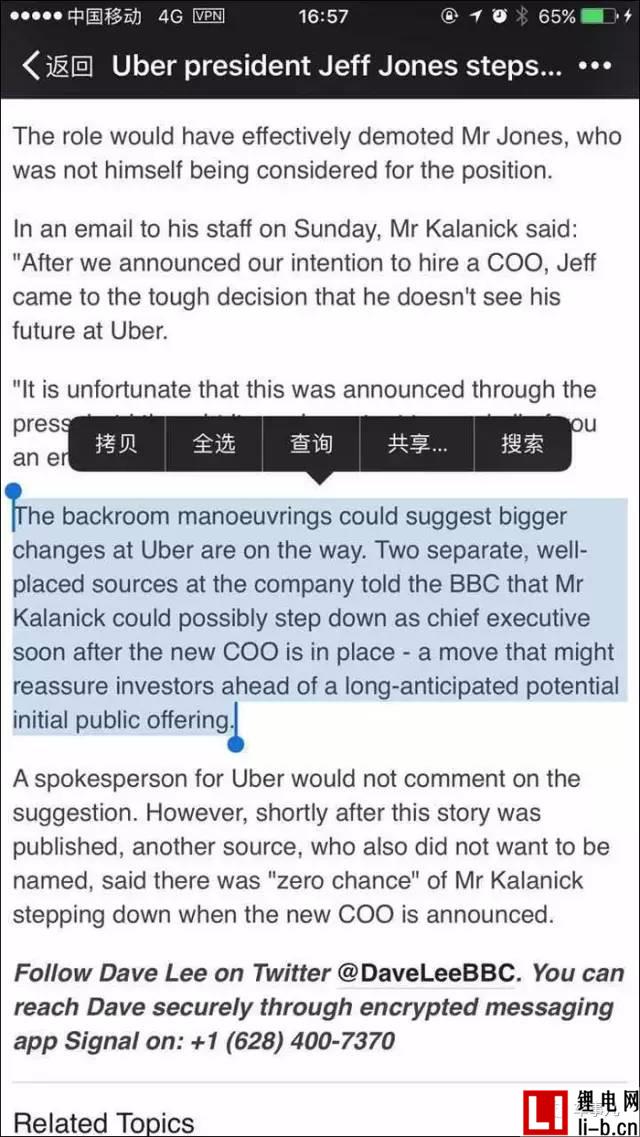
Task: Copy the selection with 拷贝
Action: click(116, 444)
